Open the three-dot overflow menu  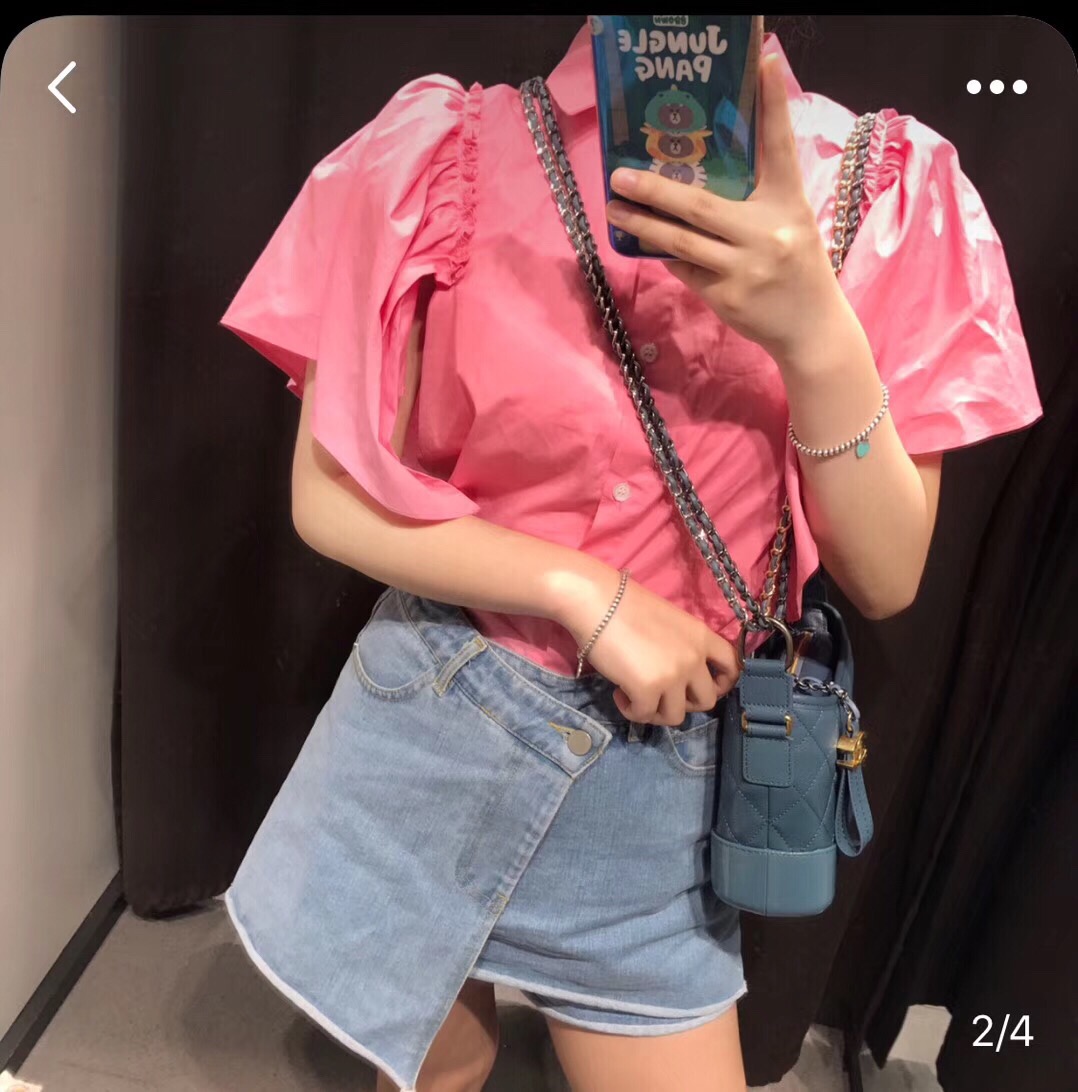[996, 87]
